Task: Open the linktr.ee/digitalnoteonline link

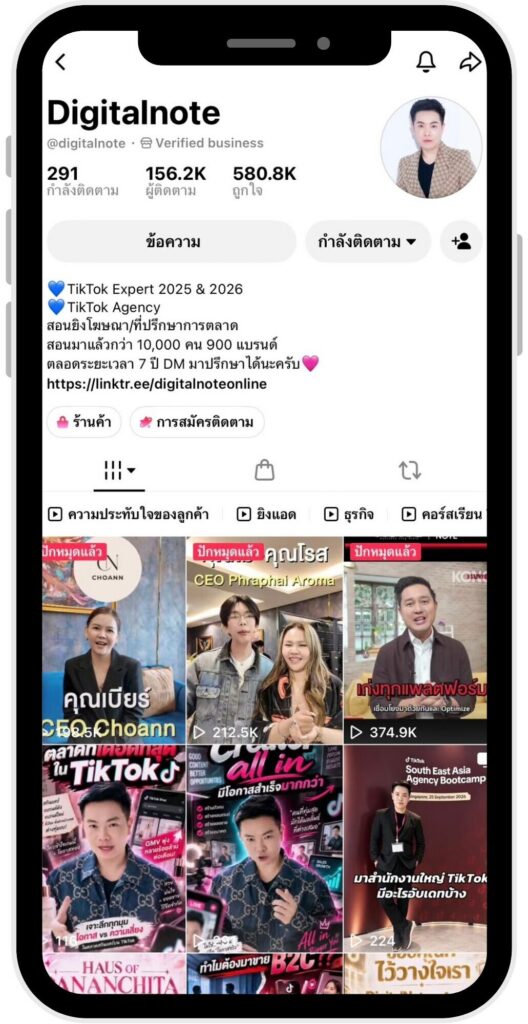Action: pyautogui.click(x=157, y=384)
